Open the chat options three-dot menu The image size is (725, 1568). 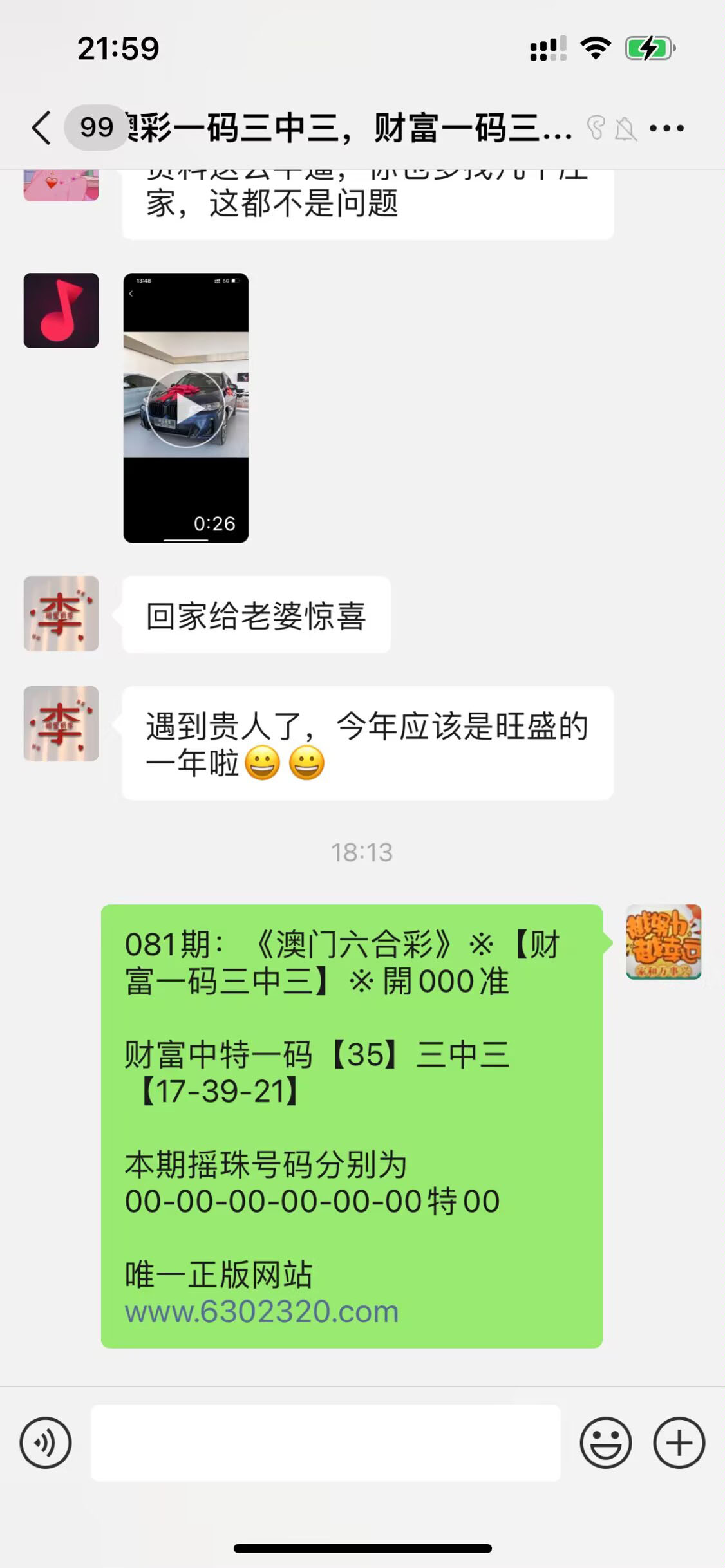click(x=666, y=128)
